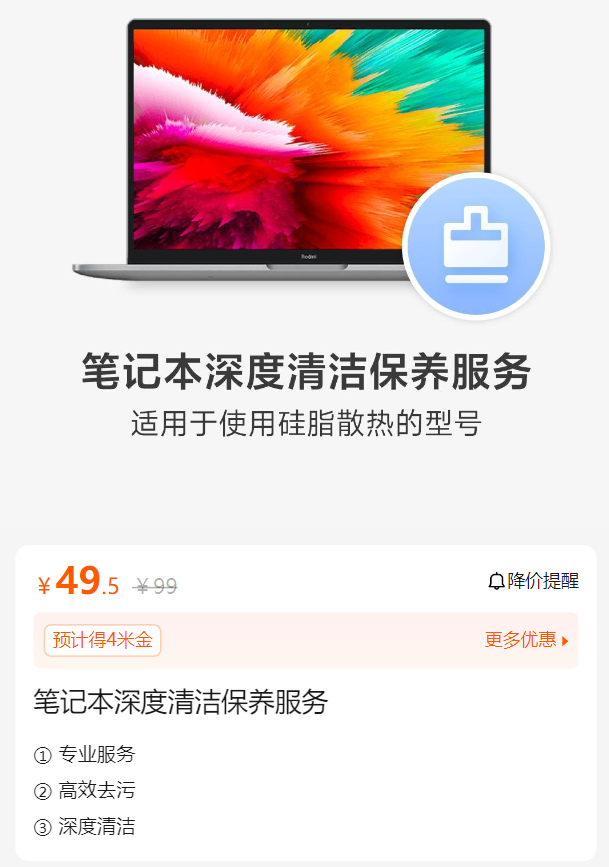Open 更多优惠 for more discounts
609x867 pixels.
coord(526,640)
